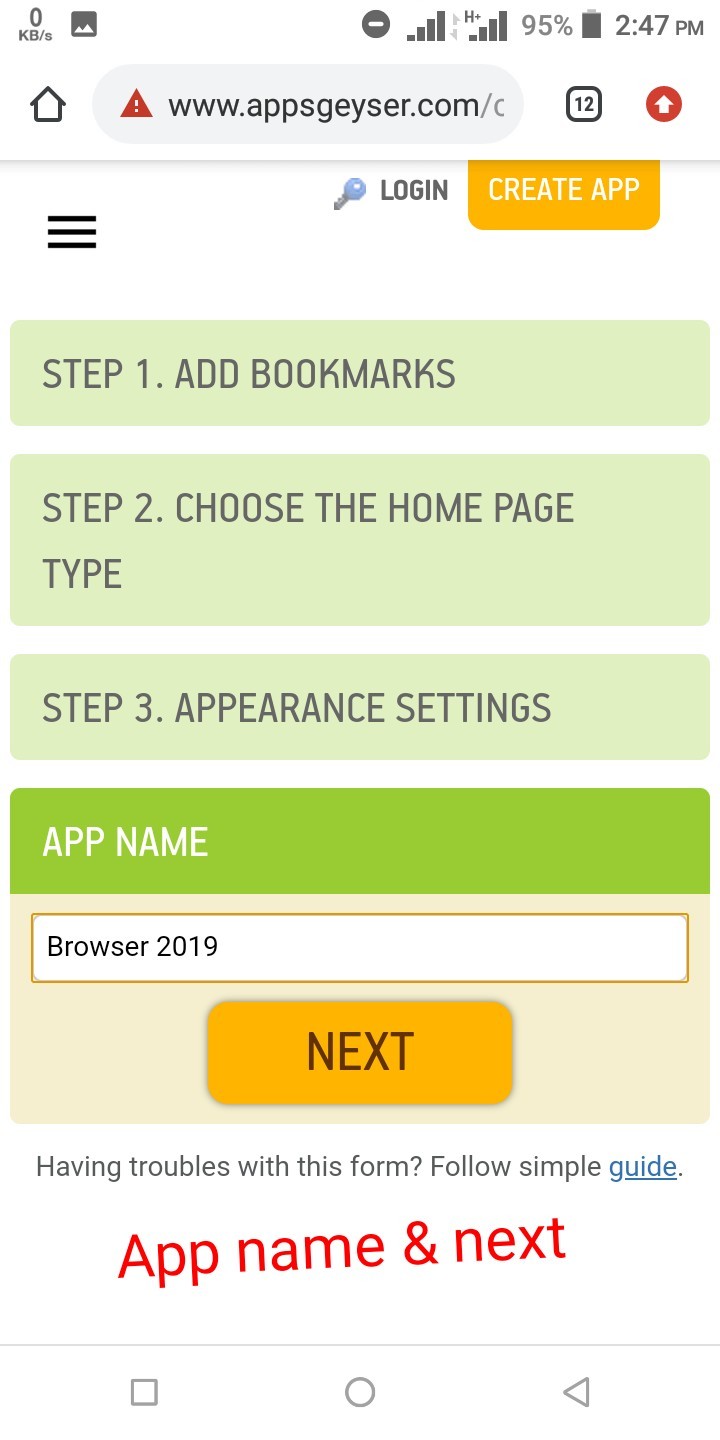Open the tab switcher showing 12 tabs
Image resolution: width=720 pixels, height=1440 pixels.
[584, 105]
